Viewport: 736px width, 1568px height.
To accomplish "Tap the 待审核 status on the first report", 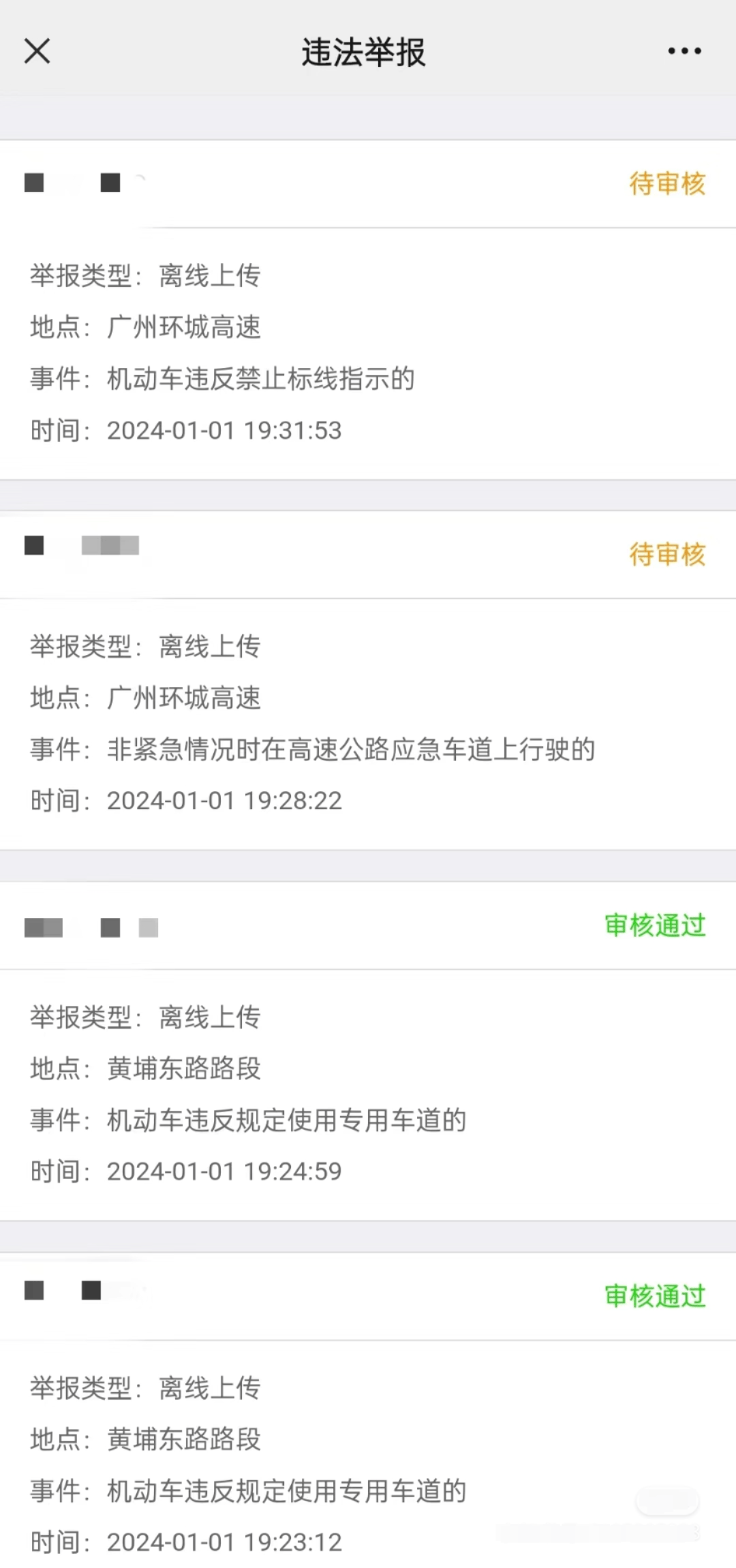I will (666, 184).
